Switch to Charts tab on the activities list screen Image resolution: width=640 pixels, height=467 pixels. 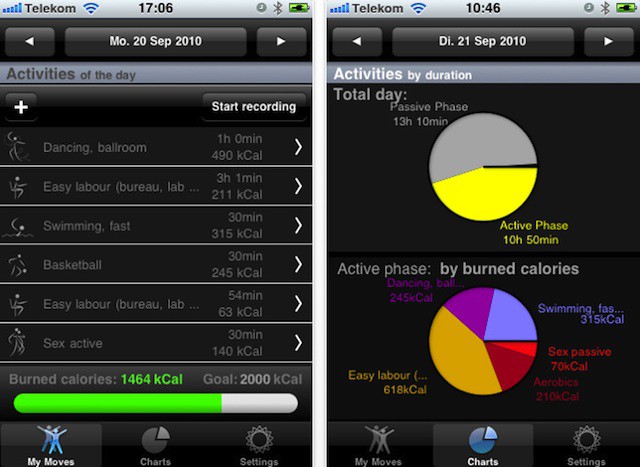point(156,445)
